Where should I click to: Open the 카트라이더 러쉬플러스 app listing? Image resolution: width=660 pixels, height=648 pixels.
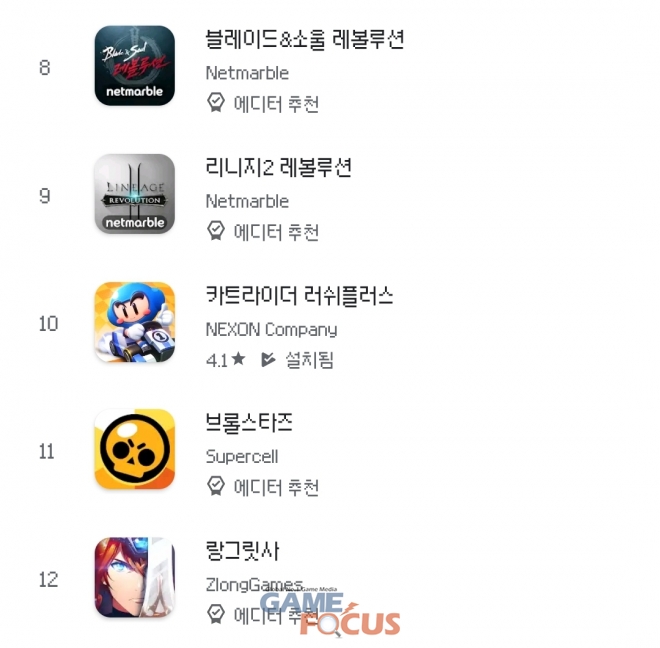298,296
